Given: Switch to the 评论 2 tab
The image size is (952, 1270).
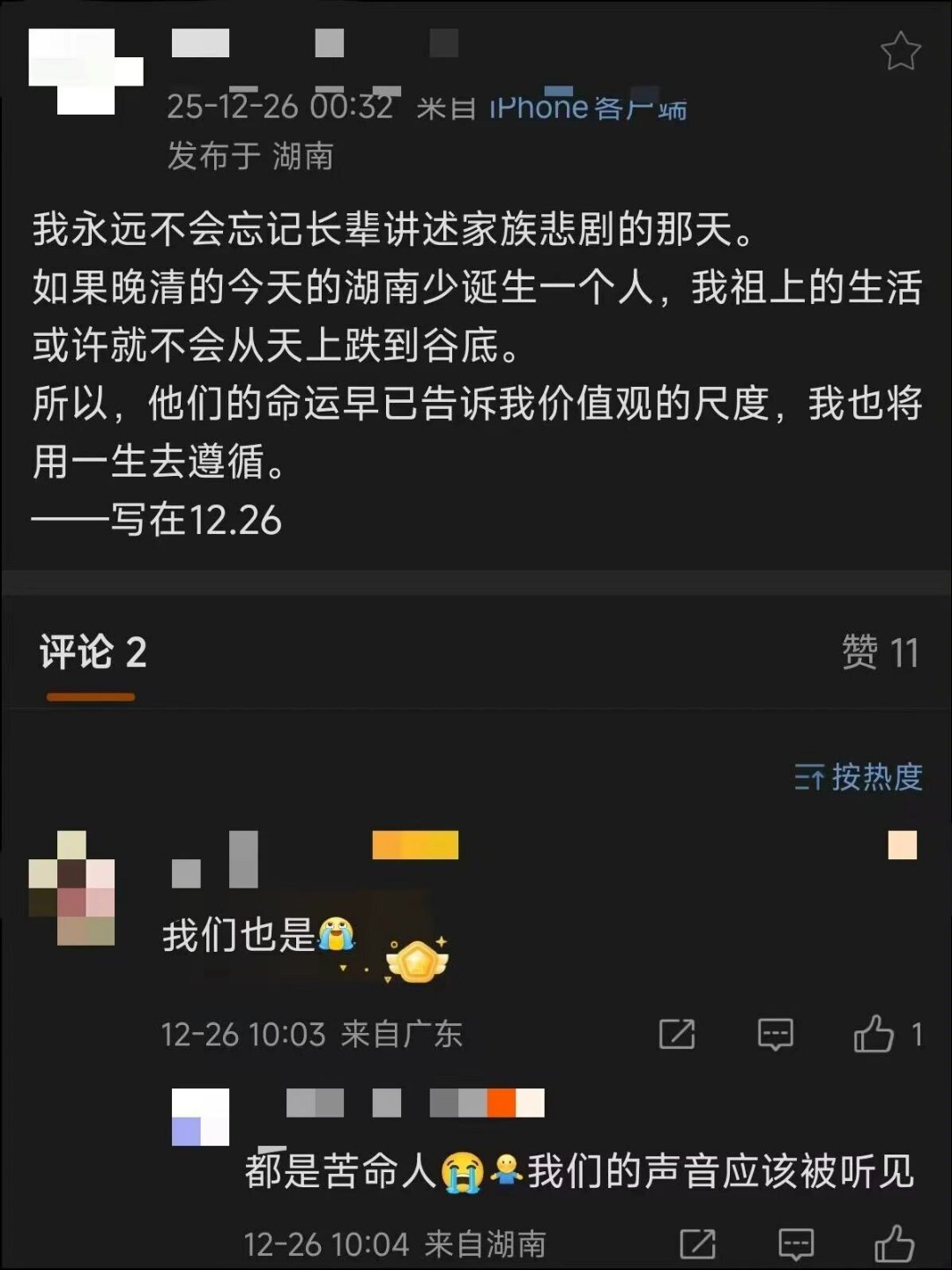Looking at the screenshot, I should [93, 653].
